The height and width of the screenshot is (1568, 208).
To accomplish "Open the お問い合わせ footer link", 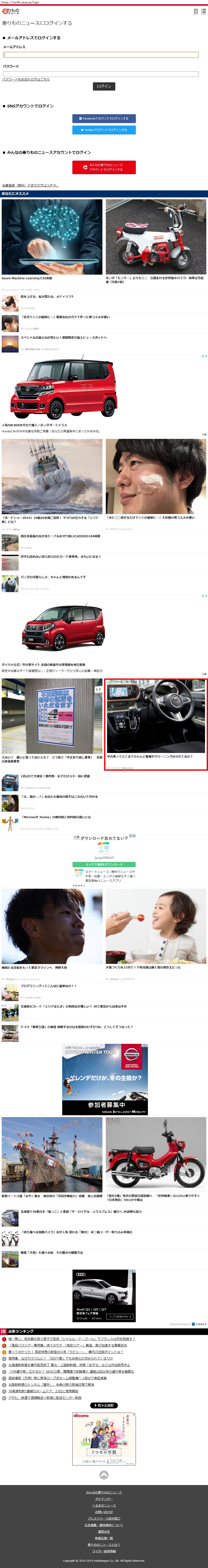I will pyautogui.click(x=104, y=1512).
